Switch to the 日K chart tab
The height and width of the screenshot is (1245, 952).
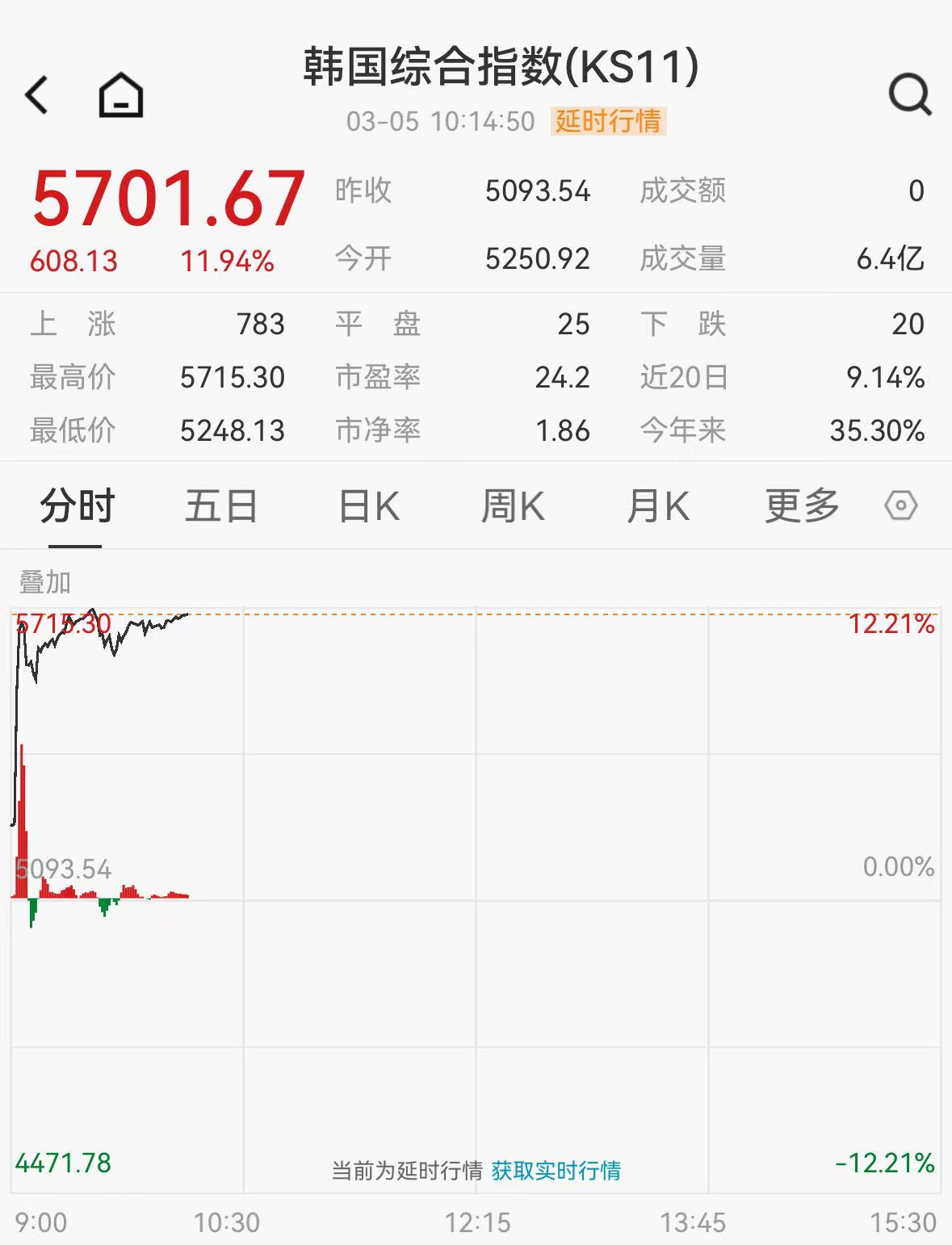pyautogui.click(x=369, y=507)
